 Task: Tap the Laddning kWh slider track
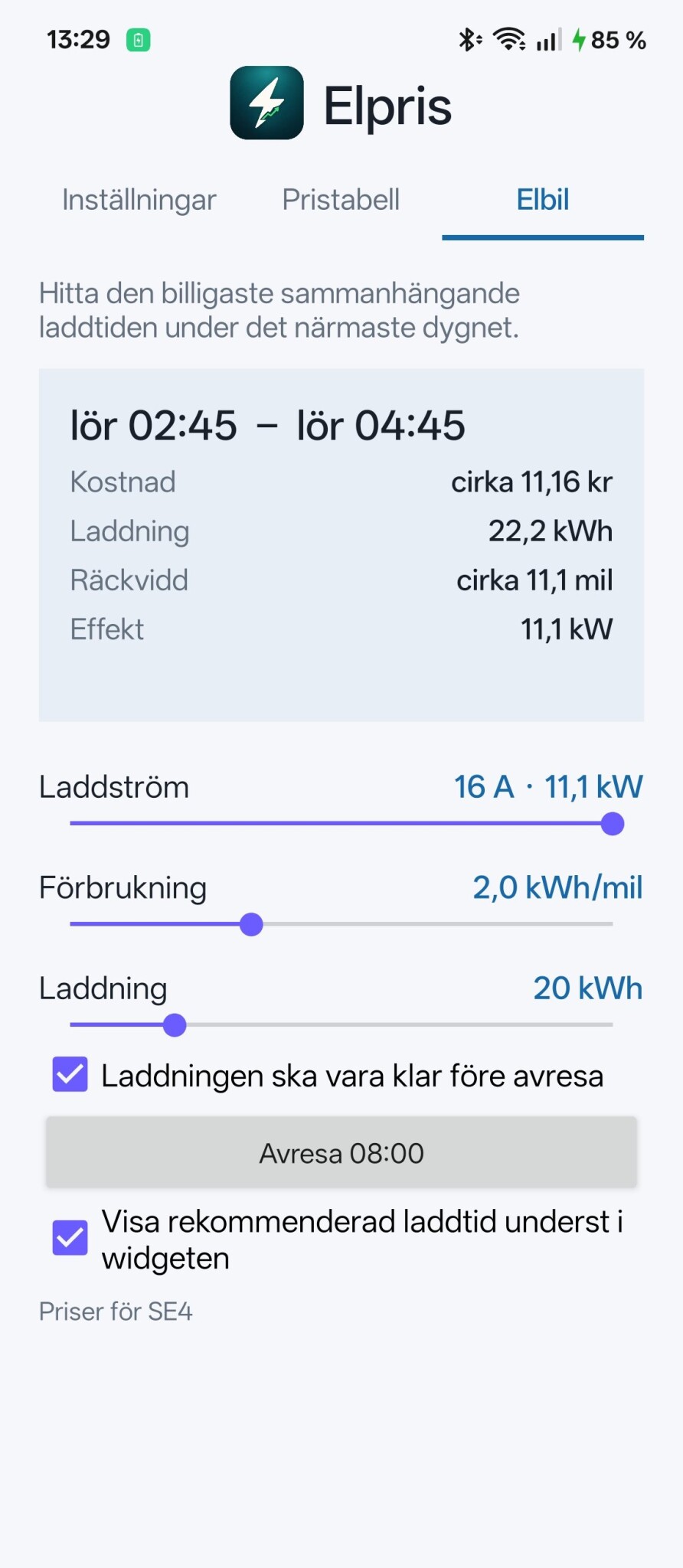click(x=341, y=1024)
